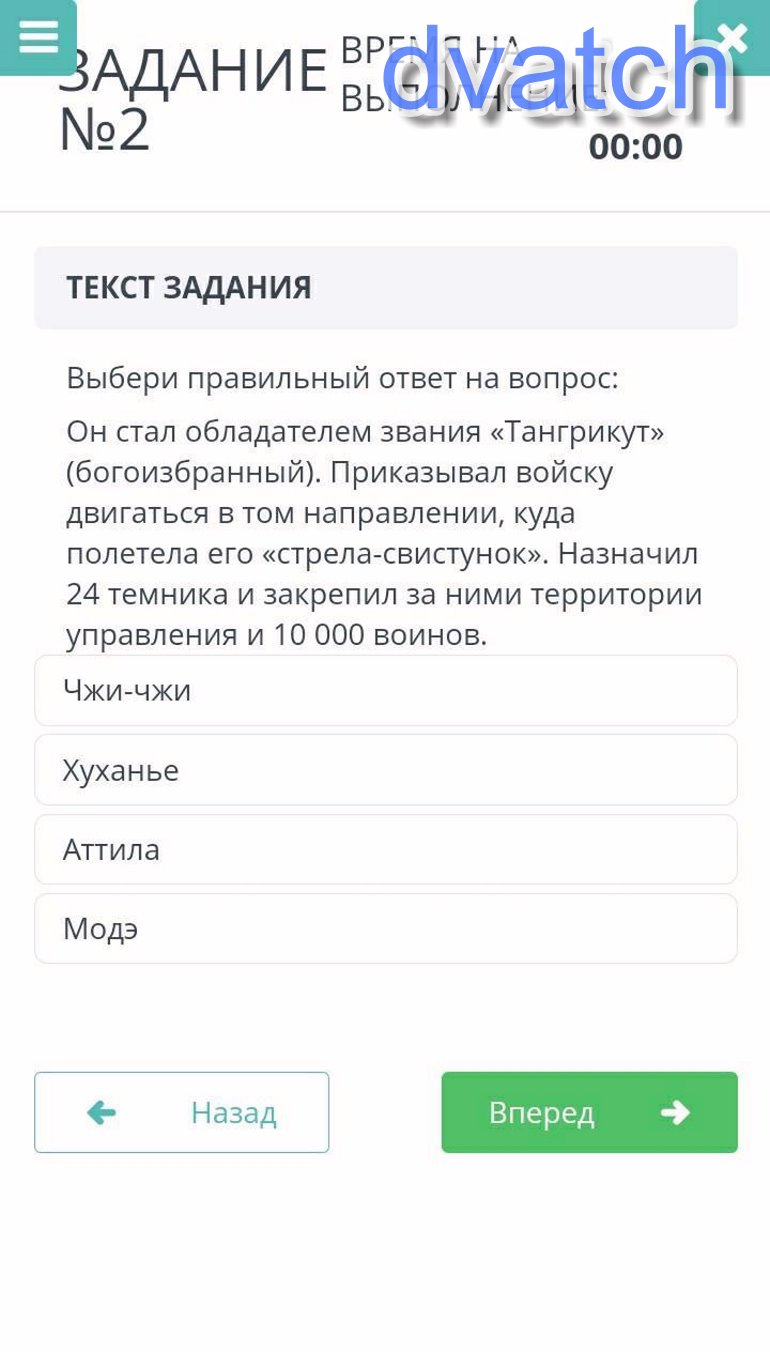Mark Модэ as the answer
The width and height of the screenshot is (770, 1352).
(x=385, y=929)
